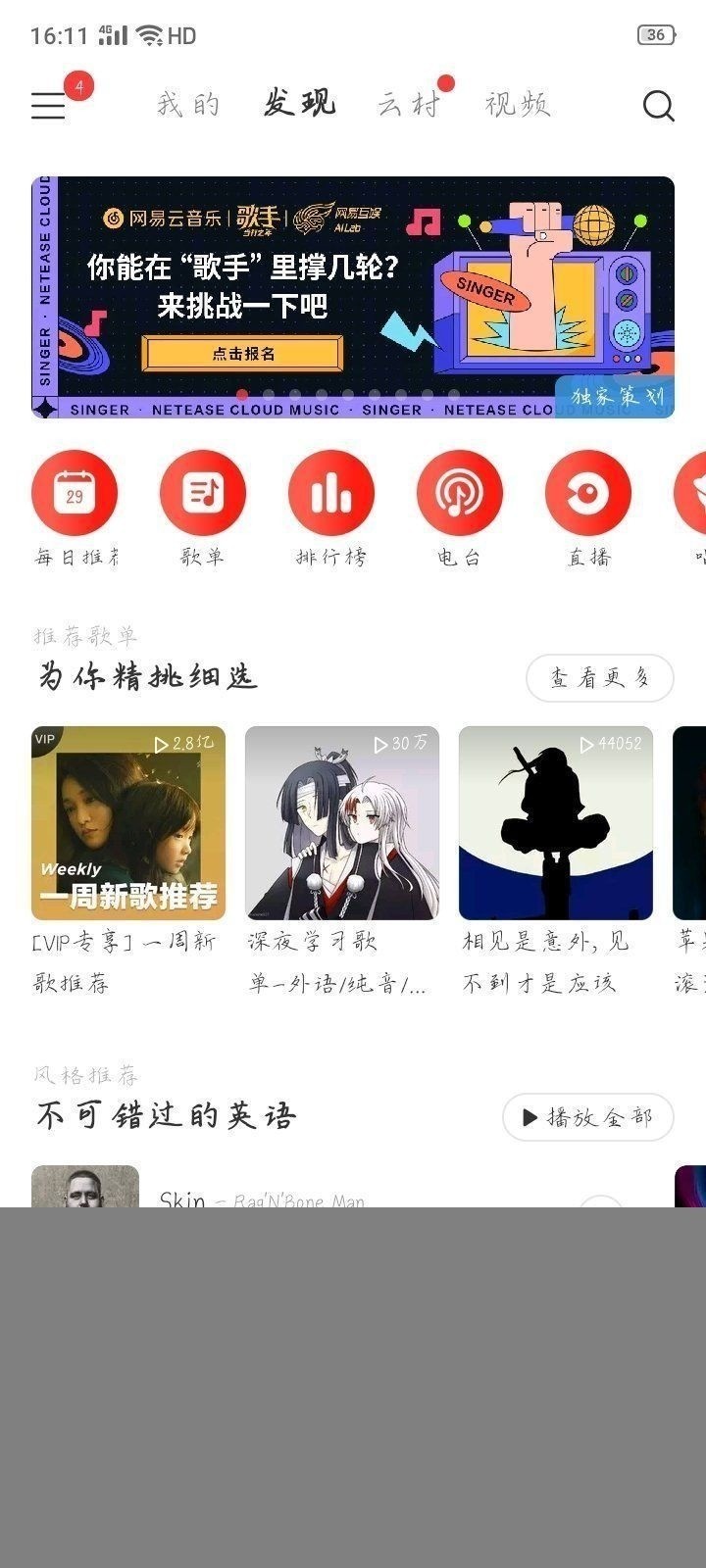Open the 歌单 playlists icon
Screen dimensions: 706x1568
[x=202, y=493]
